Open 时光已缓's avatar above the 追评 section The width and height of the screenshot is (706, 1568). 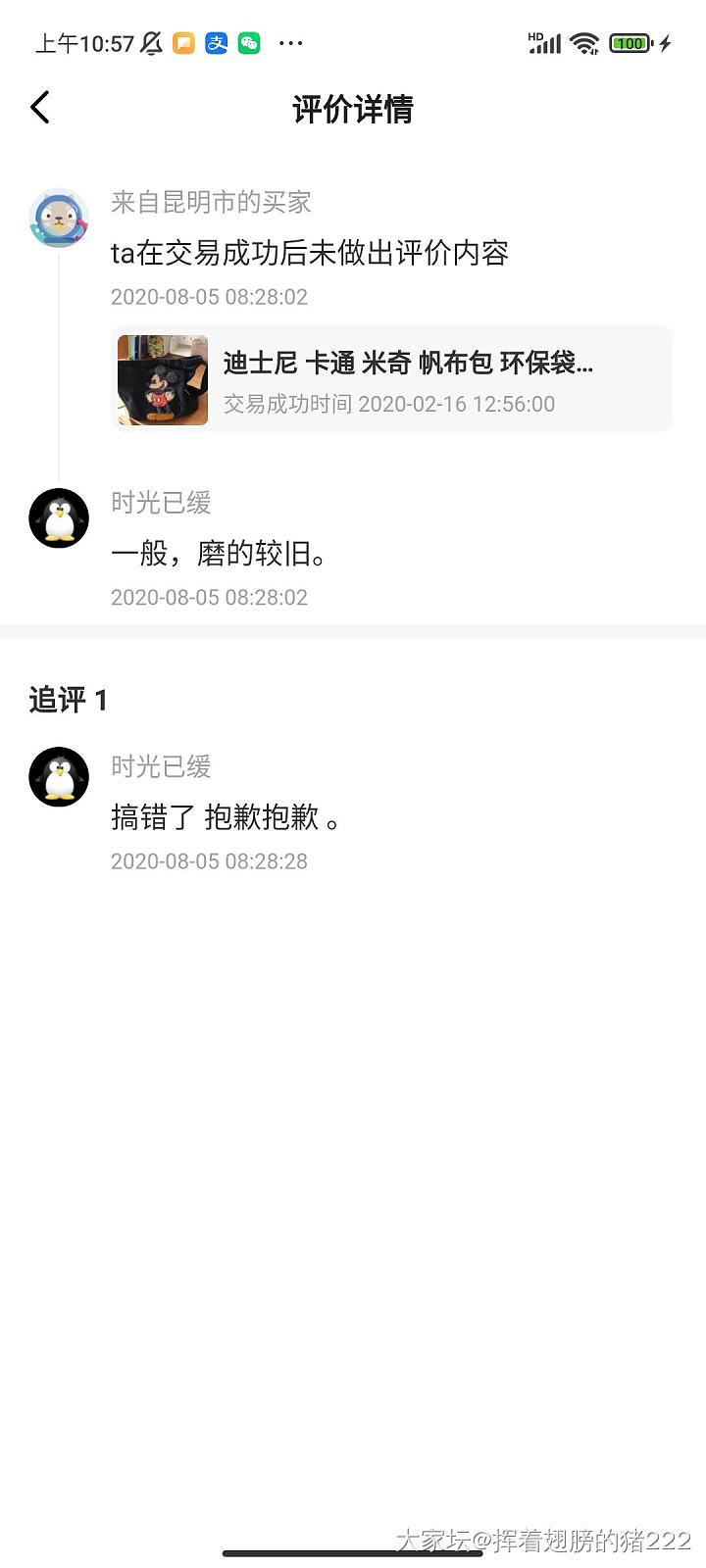click(x=59, y=518)
